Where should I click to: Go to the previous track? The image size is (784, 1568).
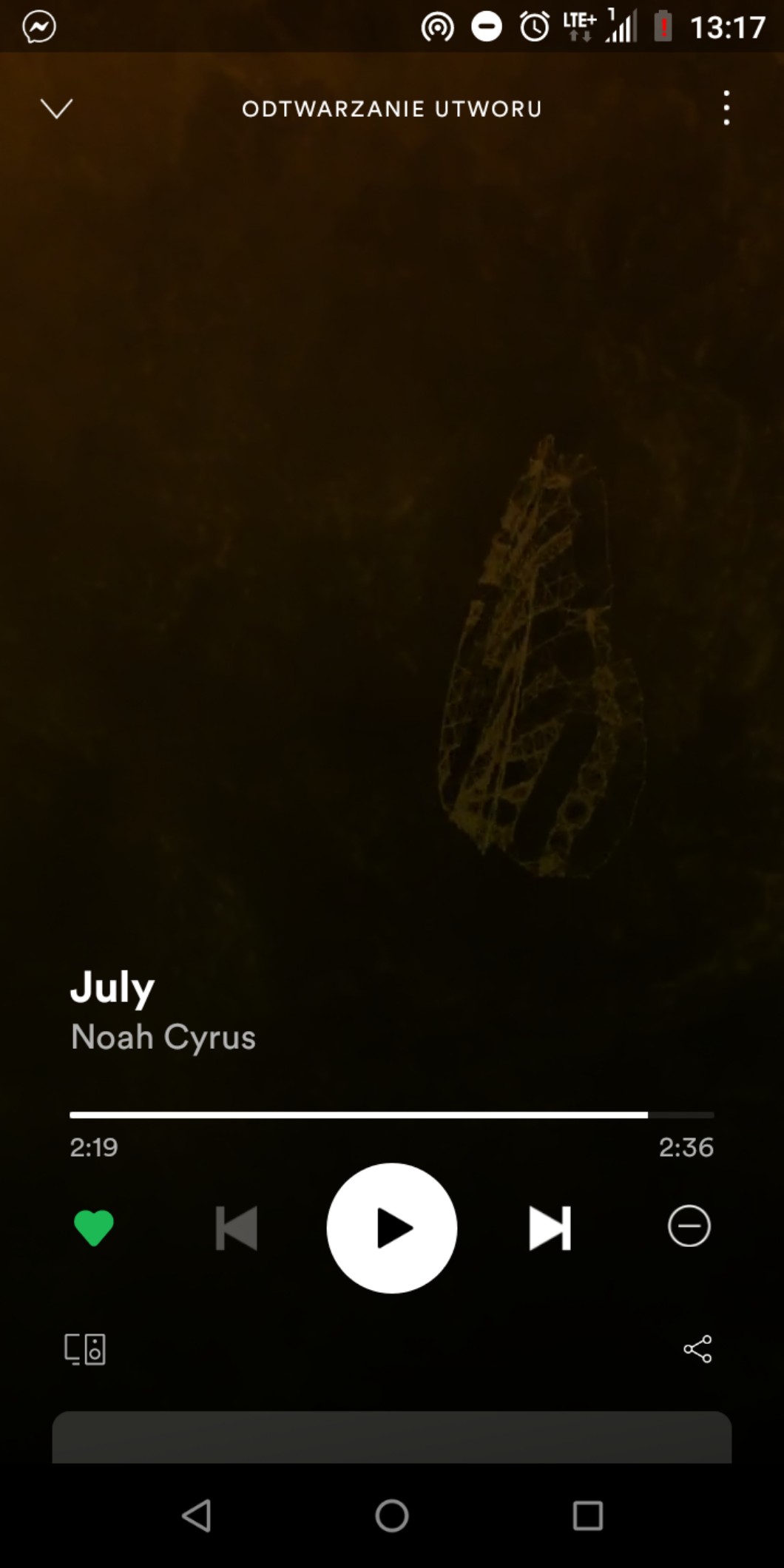[236, 1228]
